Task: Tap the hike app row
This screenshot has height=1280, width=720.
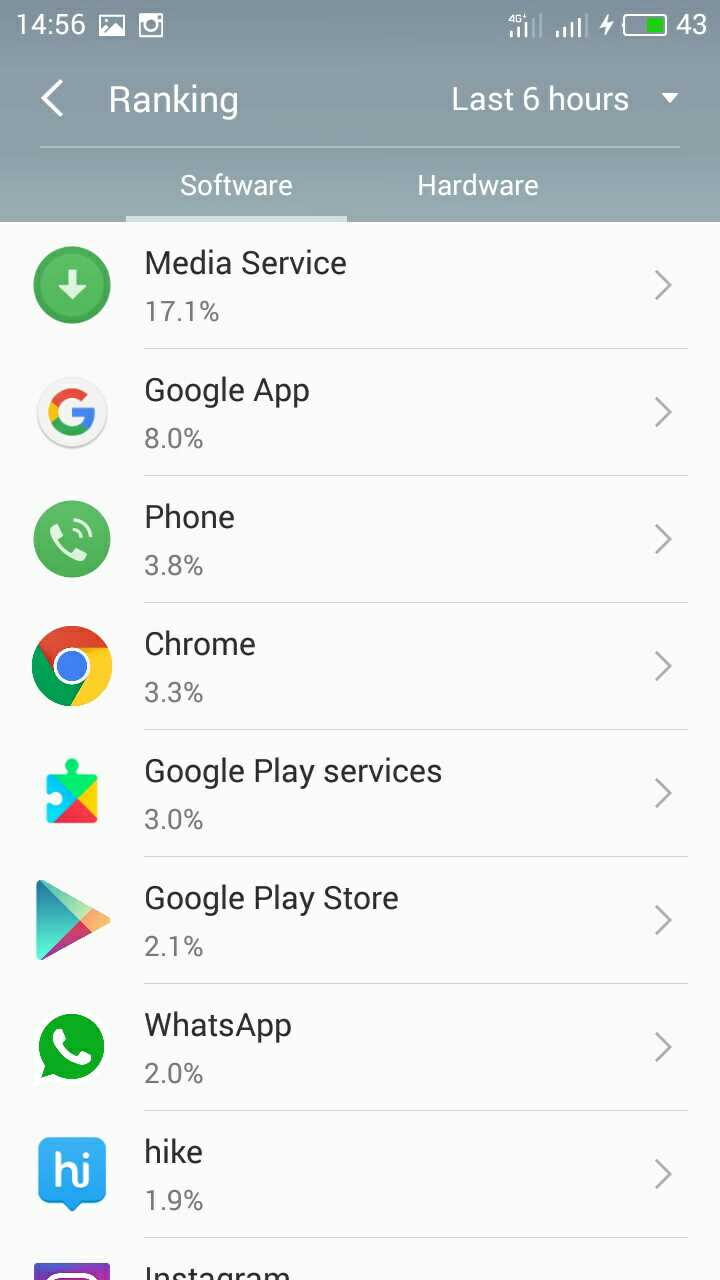Action: click(x=360, y=1175)
